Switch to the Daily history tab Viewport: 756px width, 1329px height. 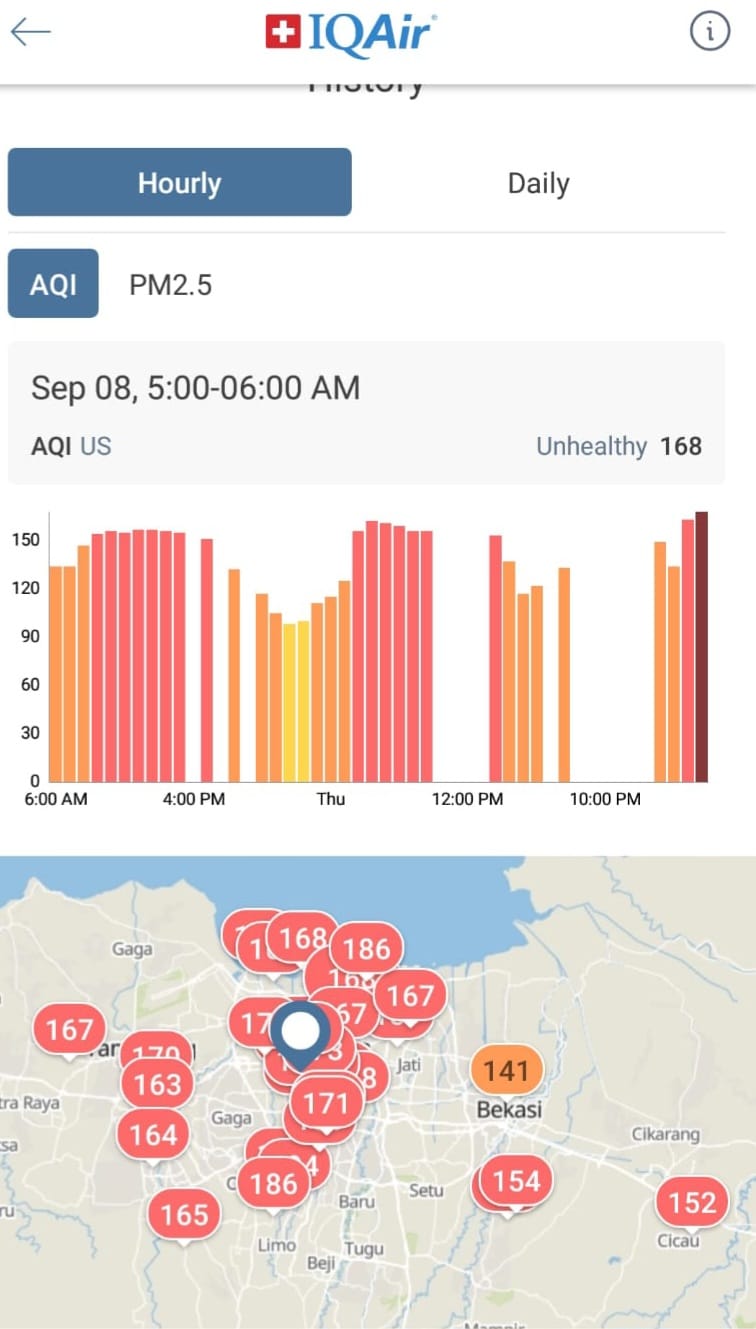(539, 183)
